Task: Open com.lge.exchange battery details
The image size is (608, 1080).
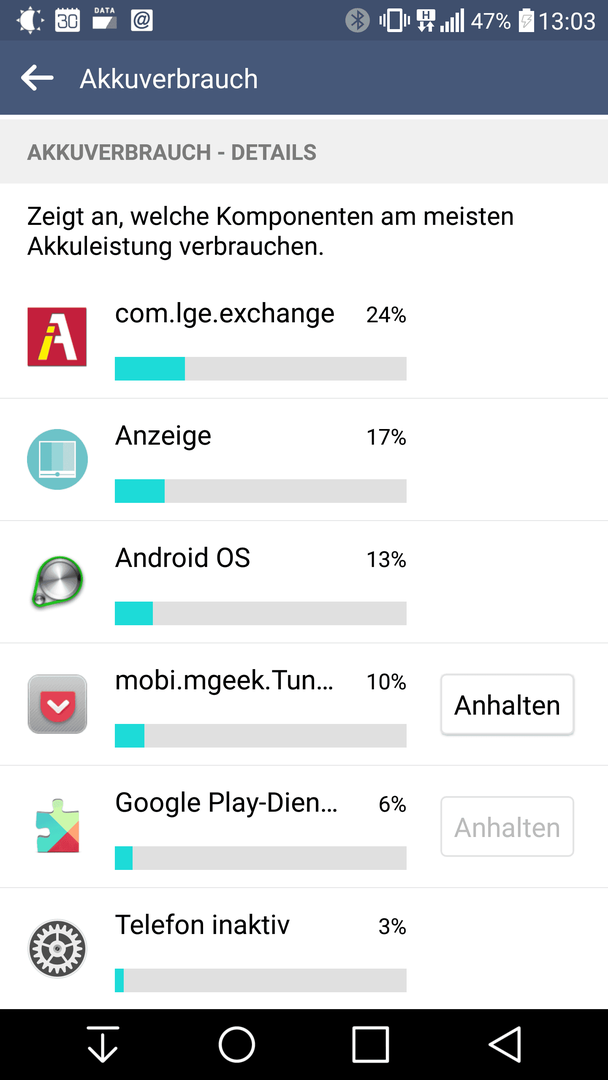Action: tap(304, 337)
